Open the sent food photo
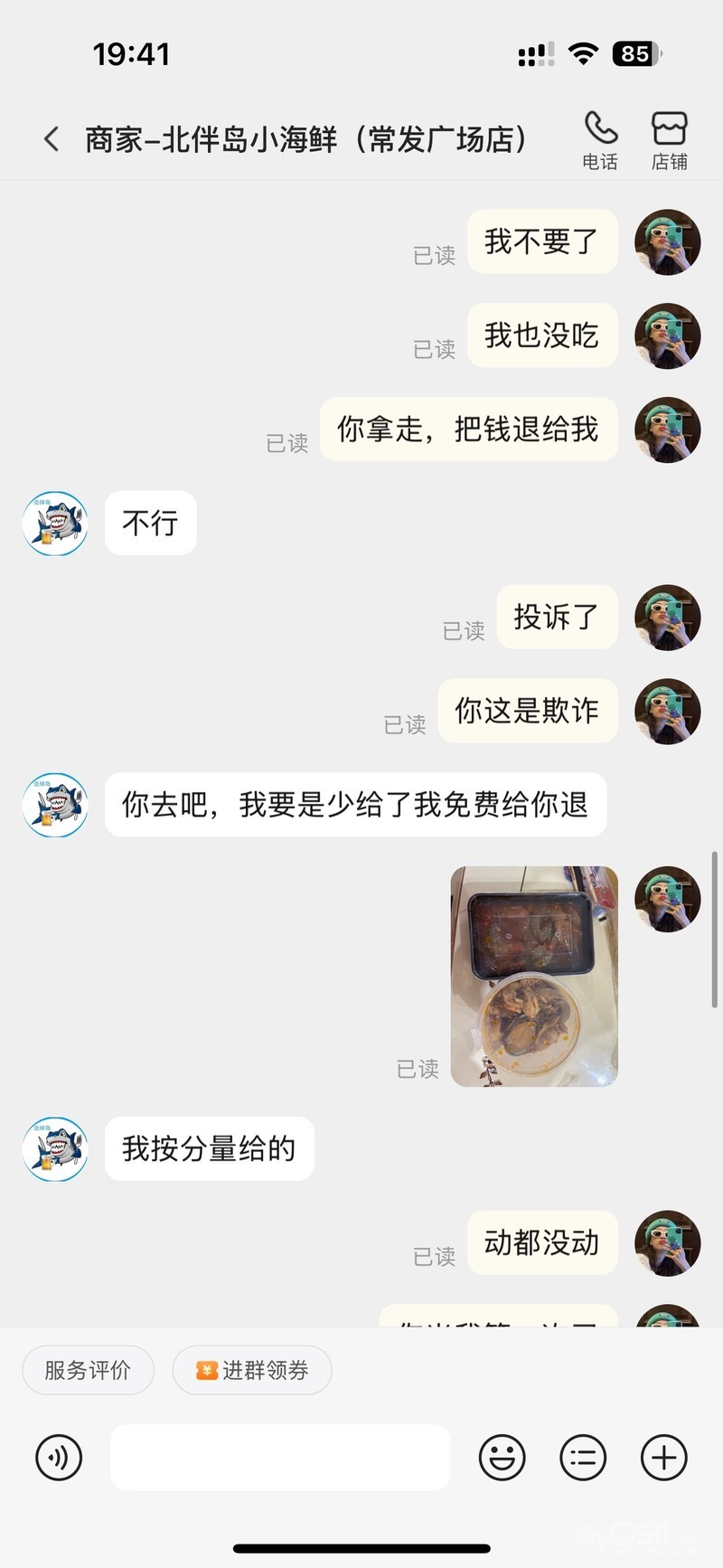Screen dimensions: 723x1568 pos(534,976)
